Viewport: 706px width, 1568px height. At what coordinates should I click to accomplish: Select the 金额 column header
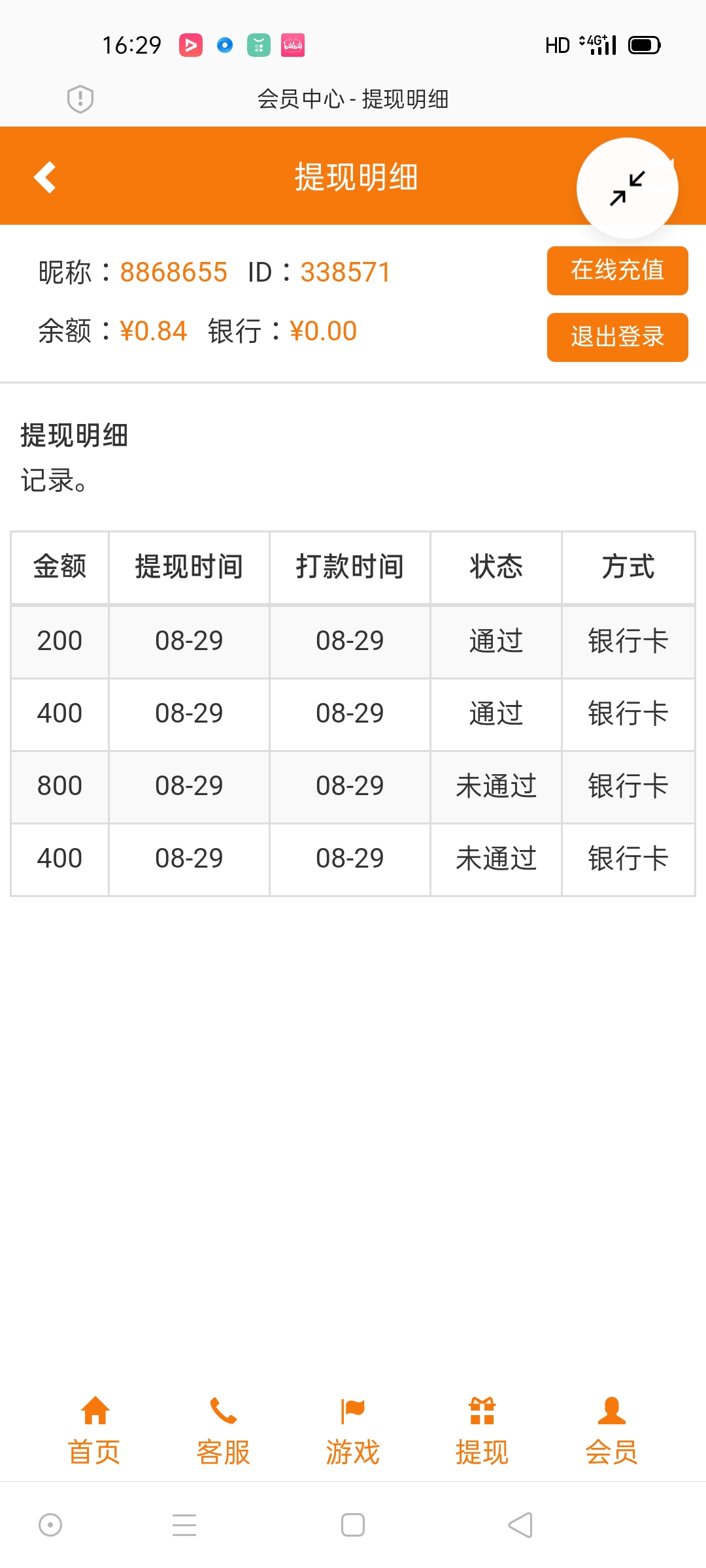59,568
